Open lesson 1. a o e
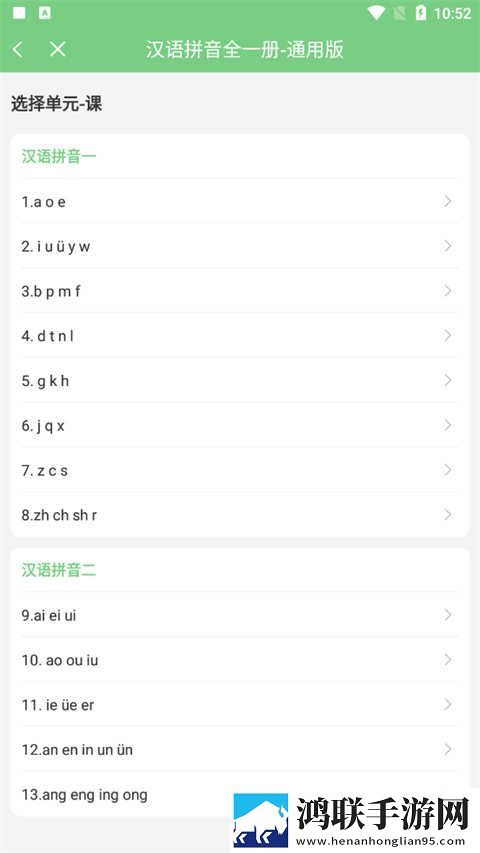 click(239, 202)
